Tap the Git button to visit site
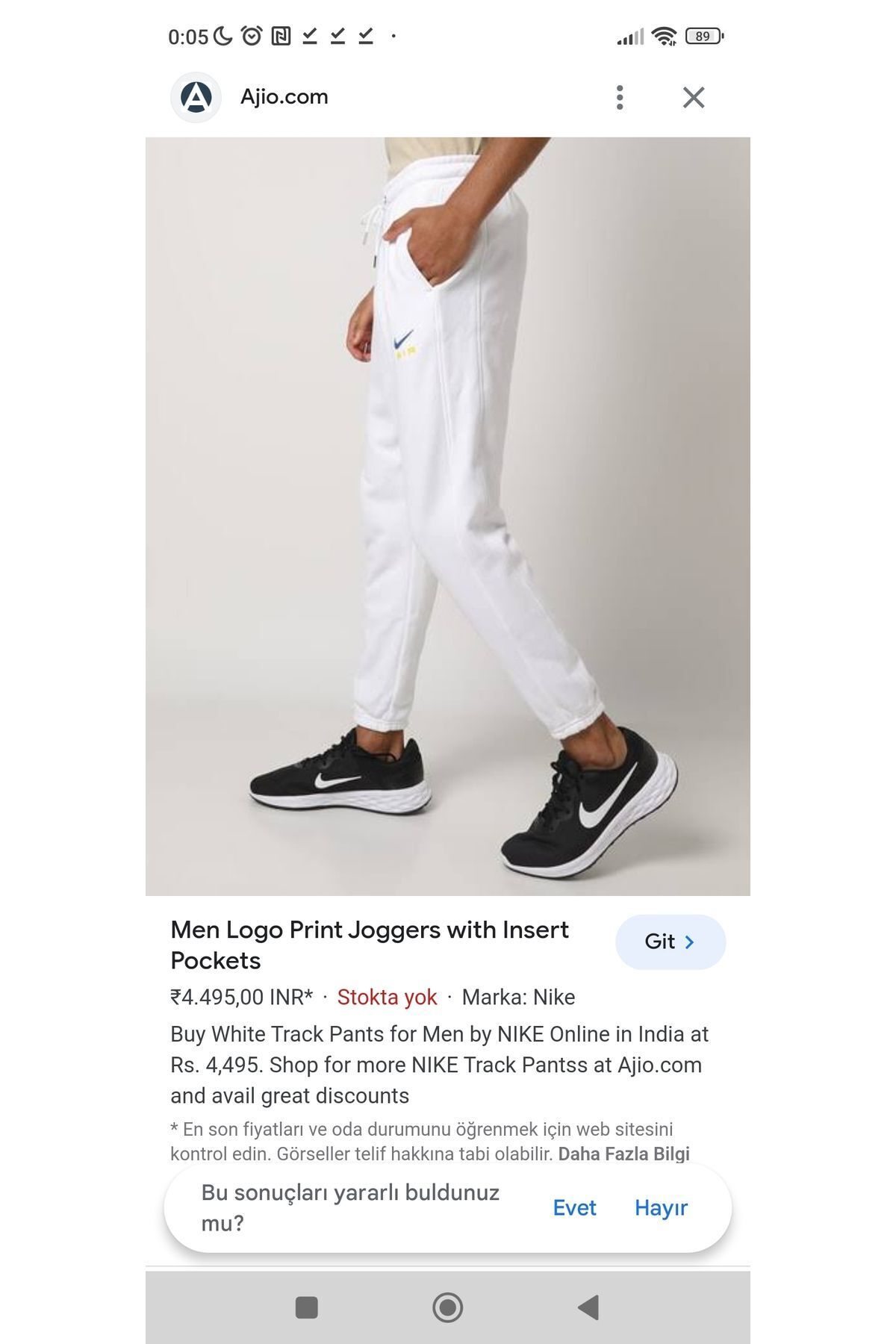The image size is (896, 1344). (x=671, y=942)
